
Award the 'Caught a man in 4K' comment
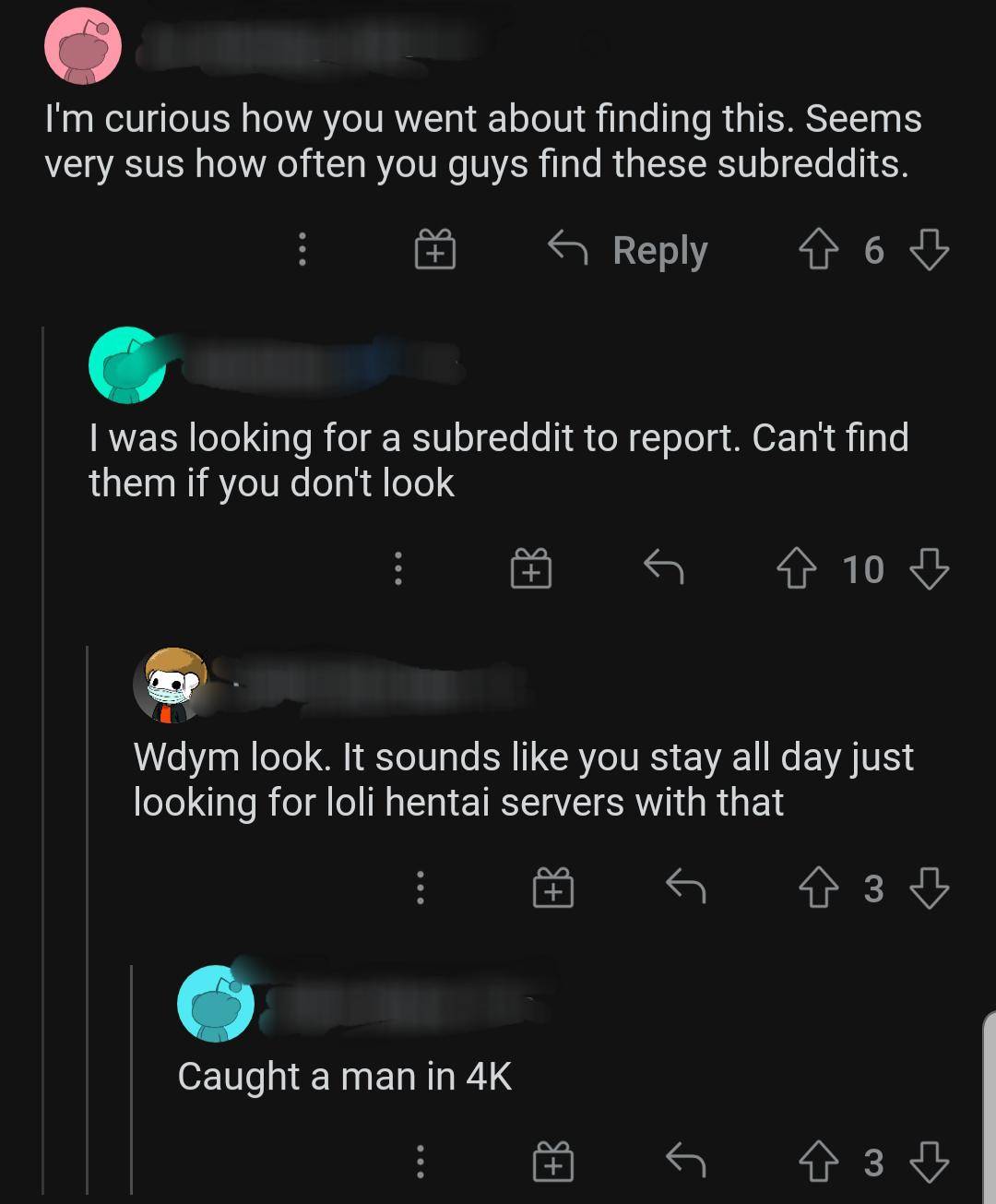(552, 1162)
